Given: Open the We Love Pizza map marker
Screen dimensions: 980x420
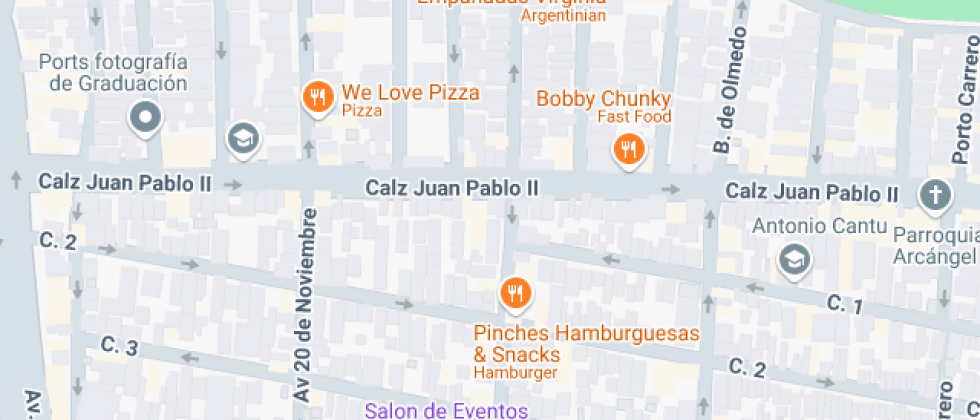Looking at the screenshot, I should coord(318,97).
